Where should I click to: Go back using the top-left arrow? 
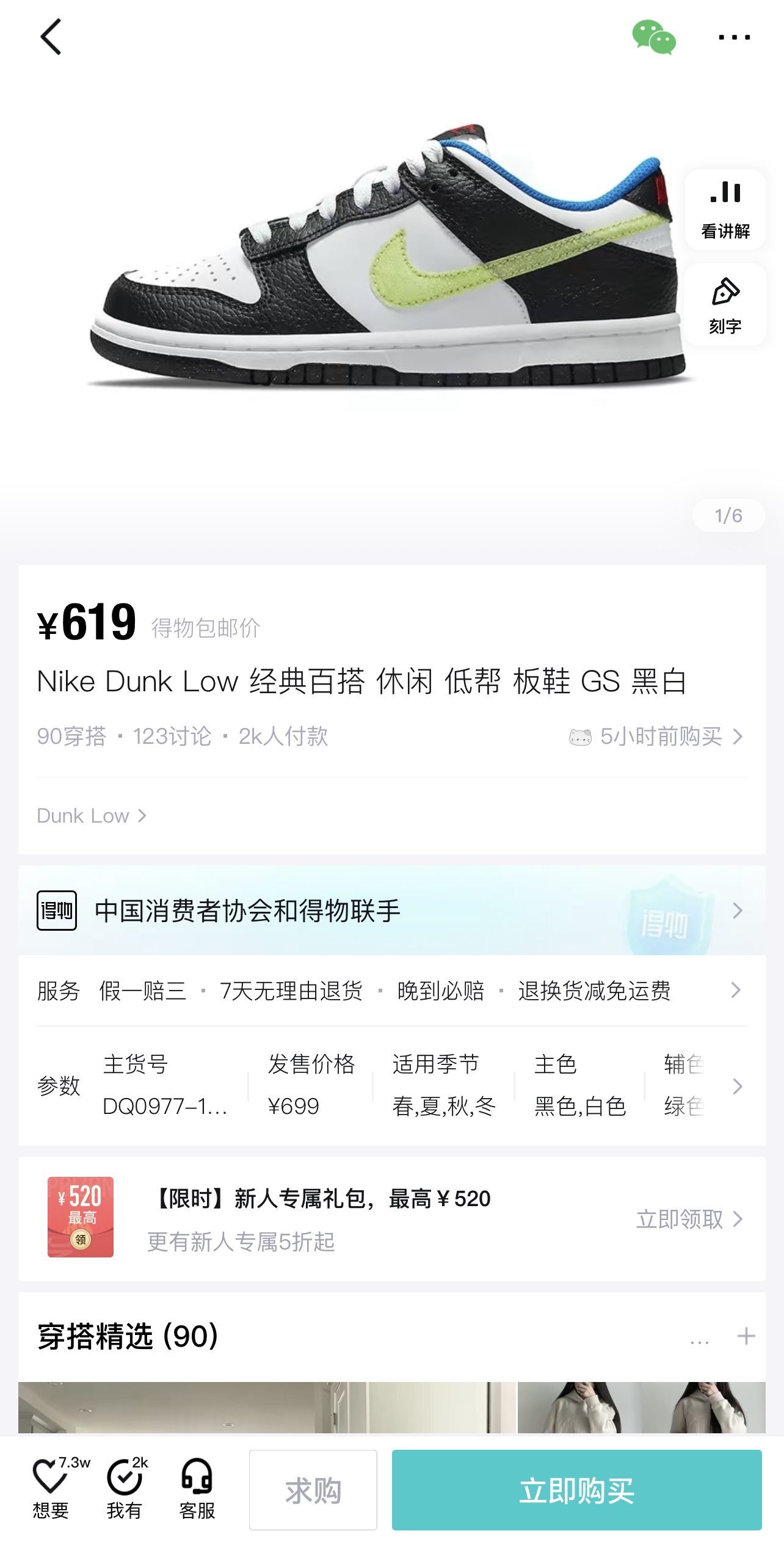pos(51,37)
